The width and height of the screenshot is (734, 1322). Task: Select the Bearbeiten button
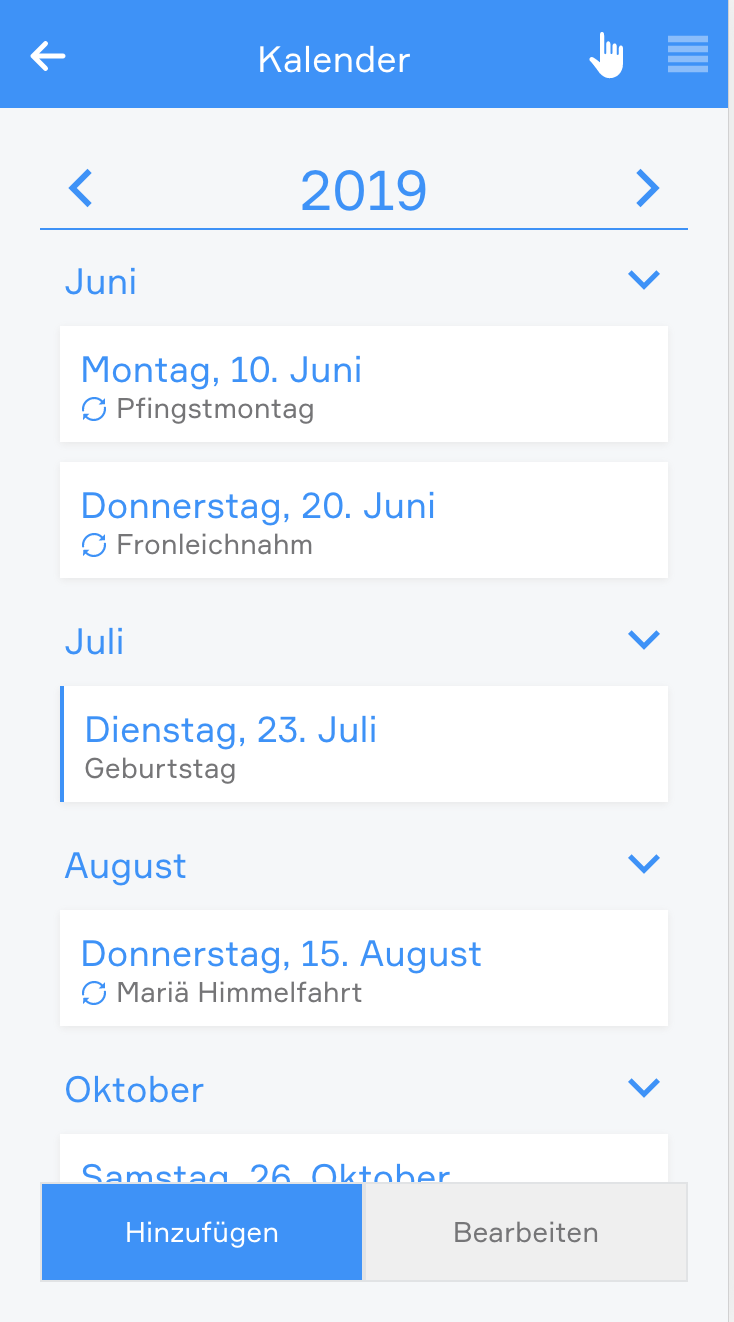click(x=526, y=1232)
